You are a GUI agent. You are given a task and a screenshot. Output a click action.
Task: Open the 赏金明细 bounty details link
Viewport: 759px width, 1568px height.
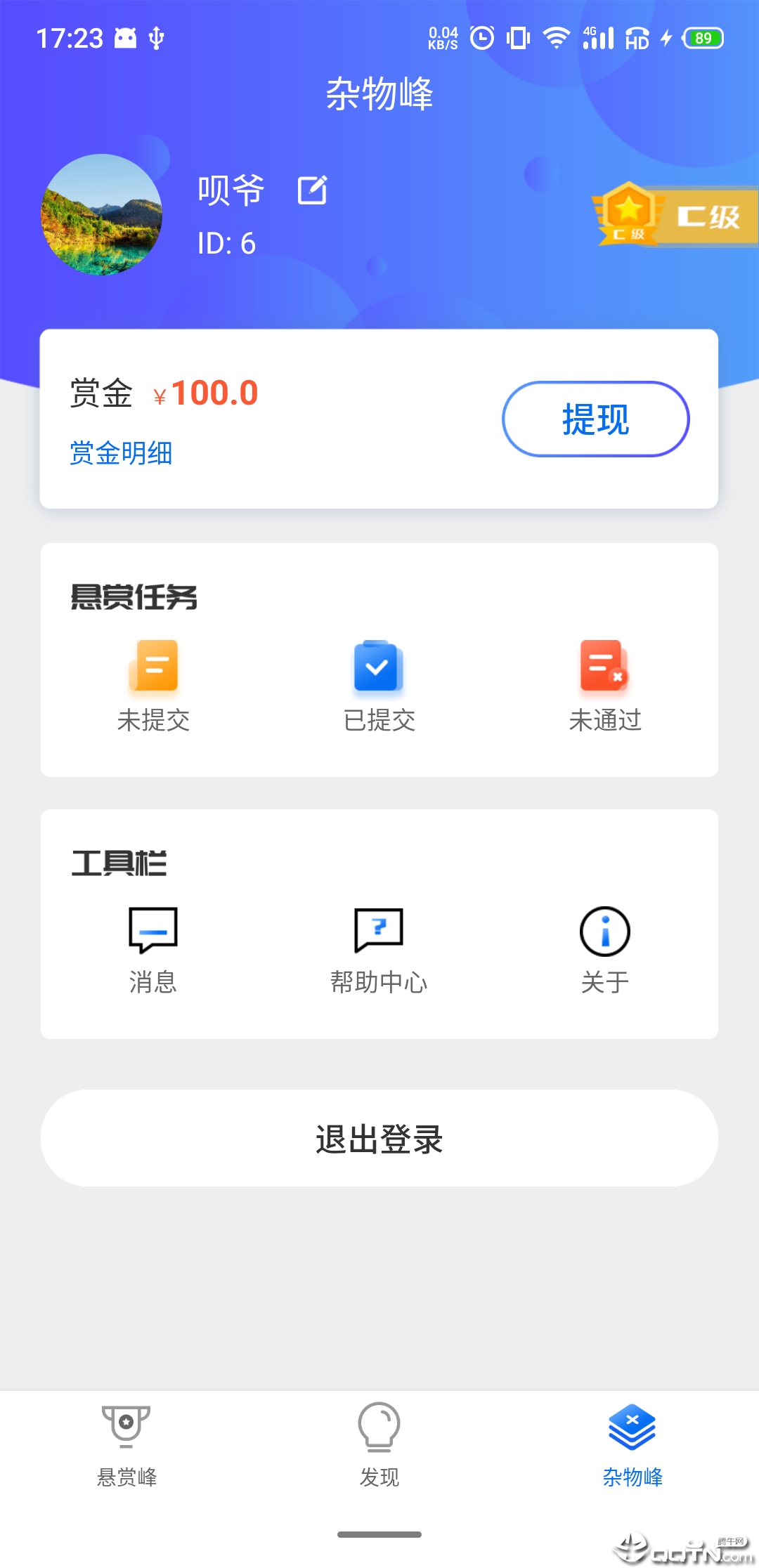[x=121, y=453]
